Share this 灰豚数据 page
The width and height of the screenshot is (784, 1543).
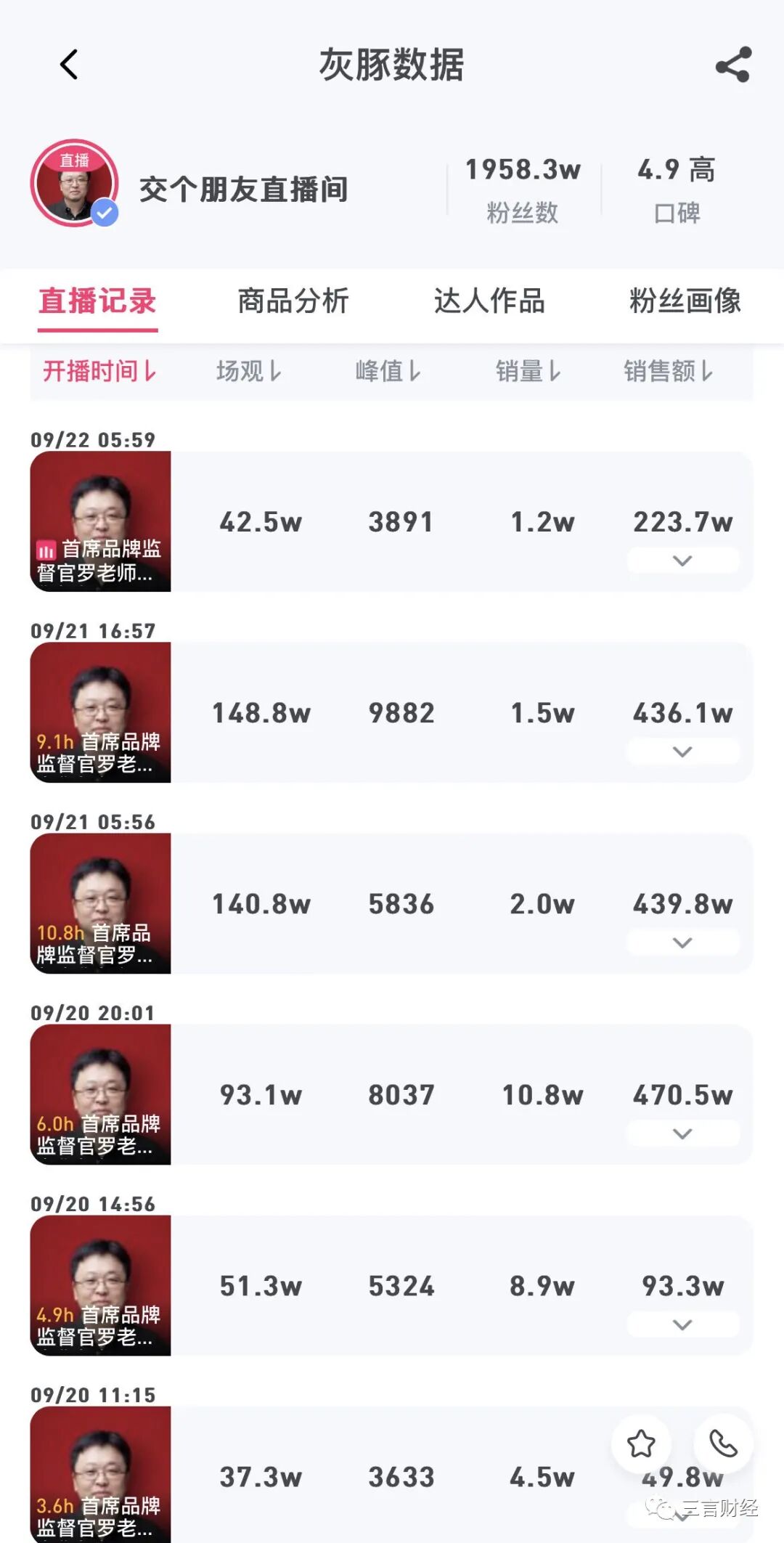(x=732, y=65)
